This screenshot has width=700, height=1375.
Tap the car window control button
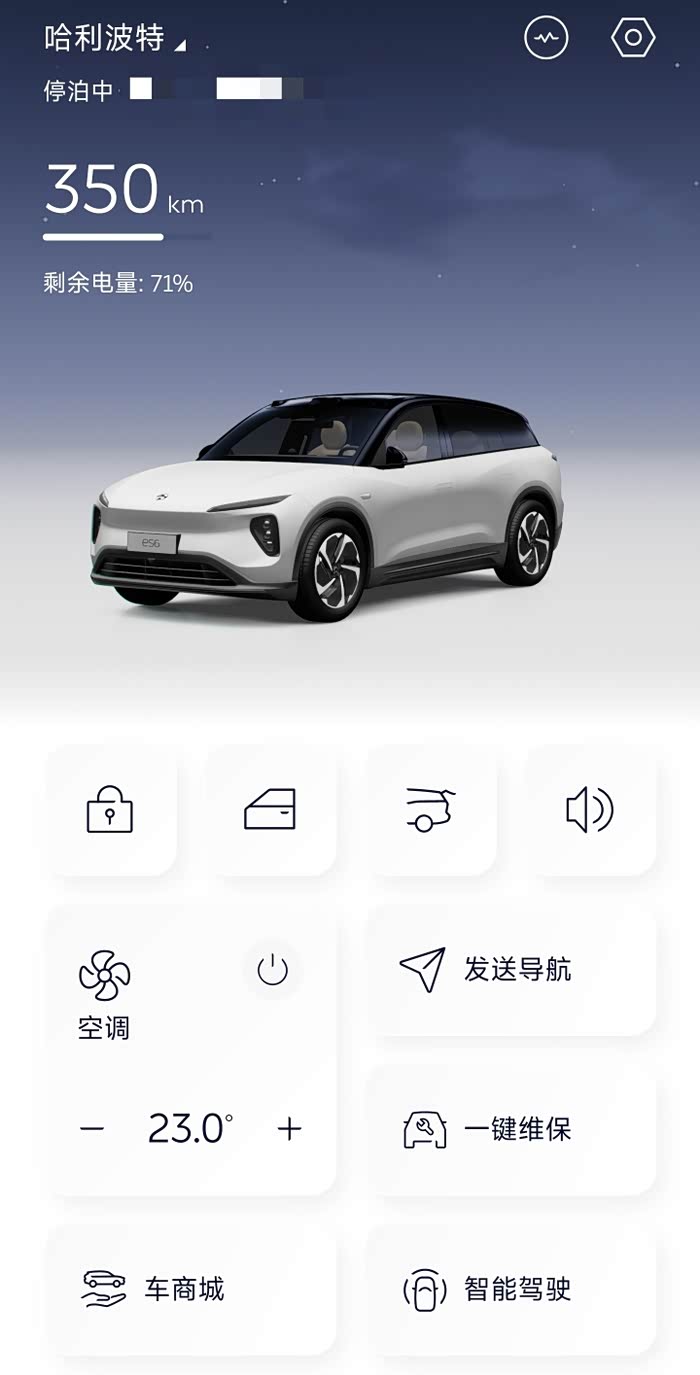[271, 810]
